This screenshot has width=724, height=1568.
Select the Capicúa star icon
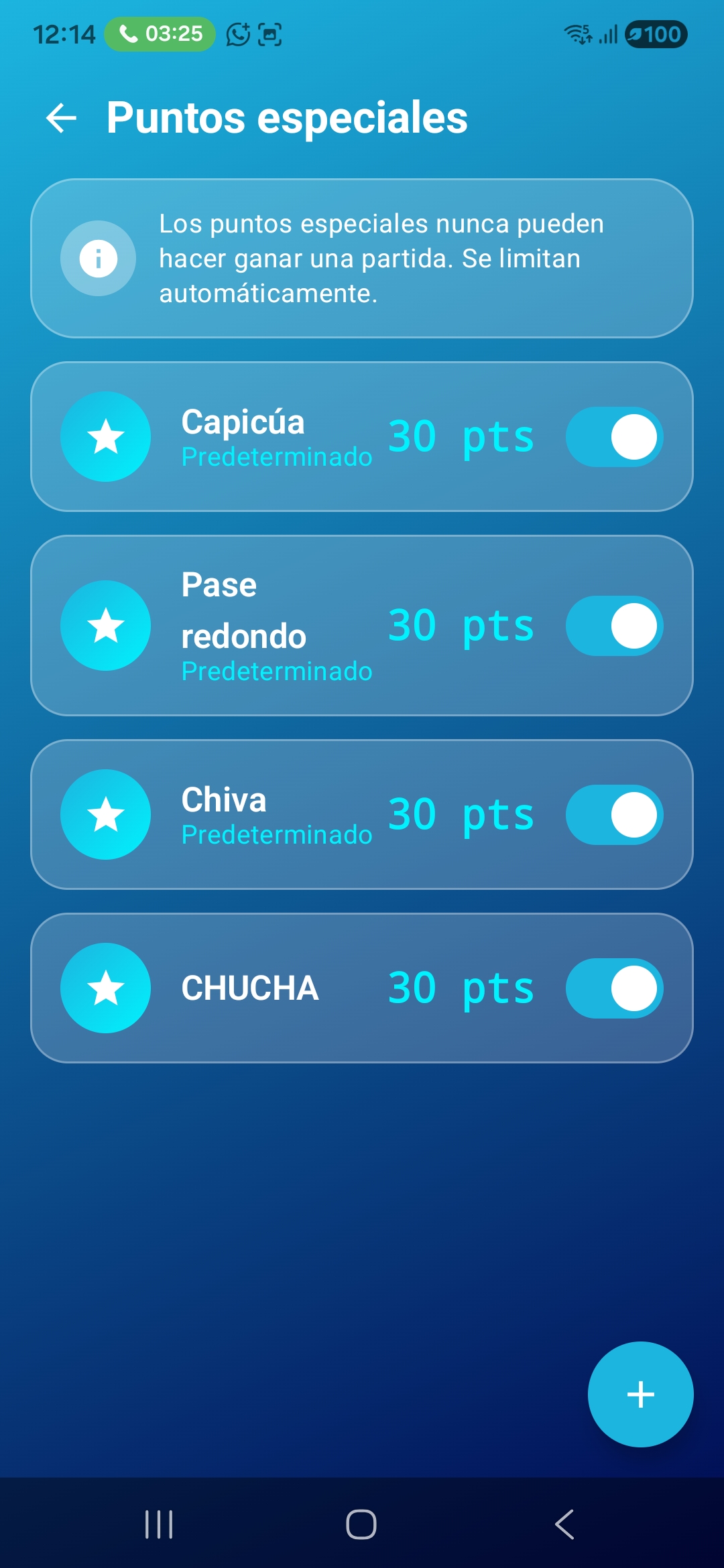(105, 437)
